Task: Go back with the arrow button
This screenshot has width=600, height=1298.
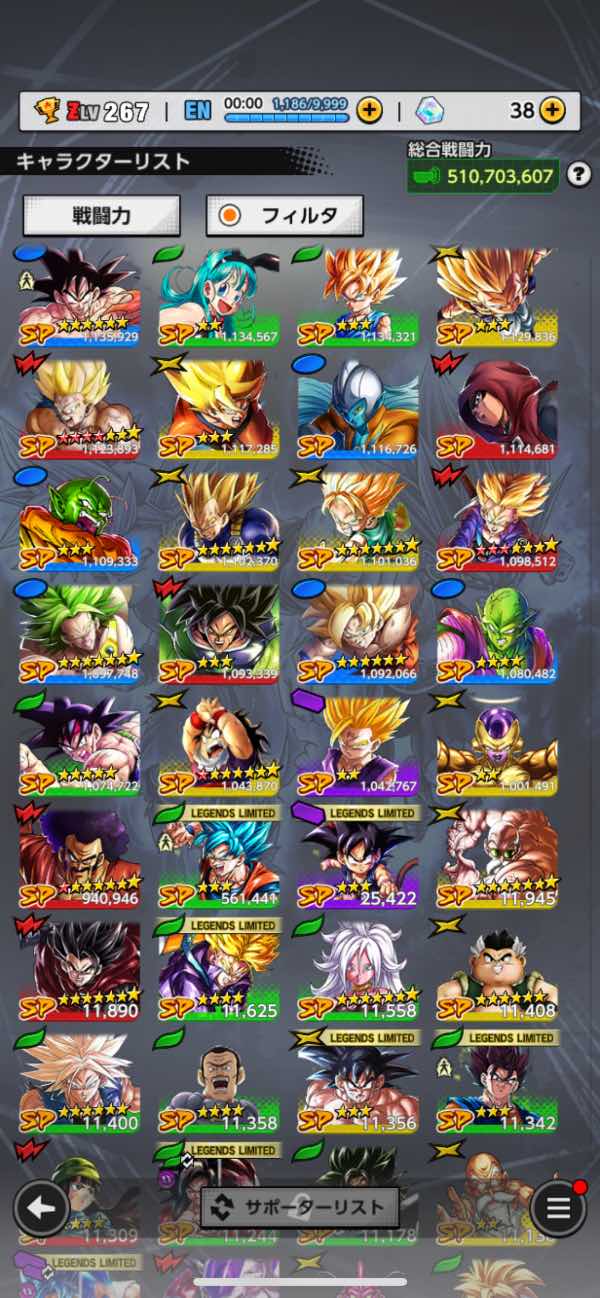Action: pyautogui.click(x=41, y=1207)
